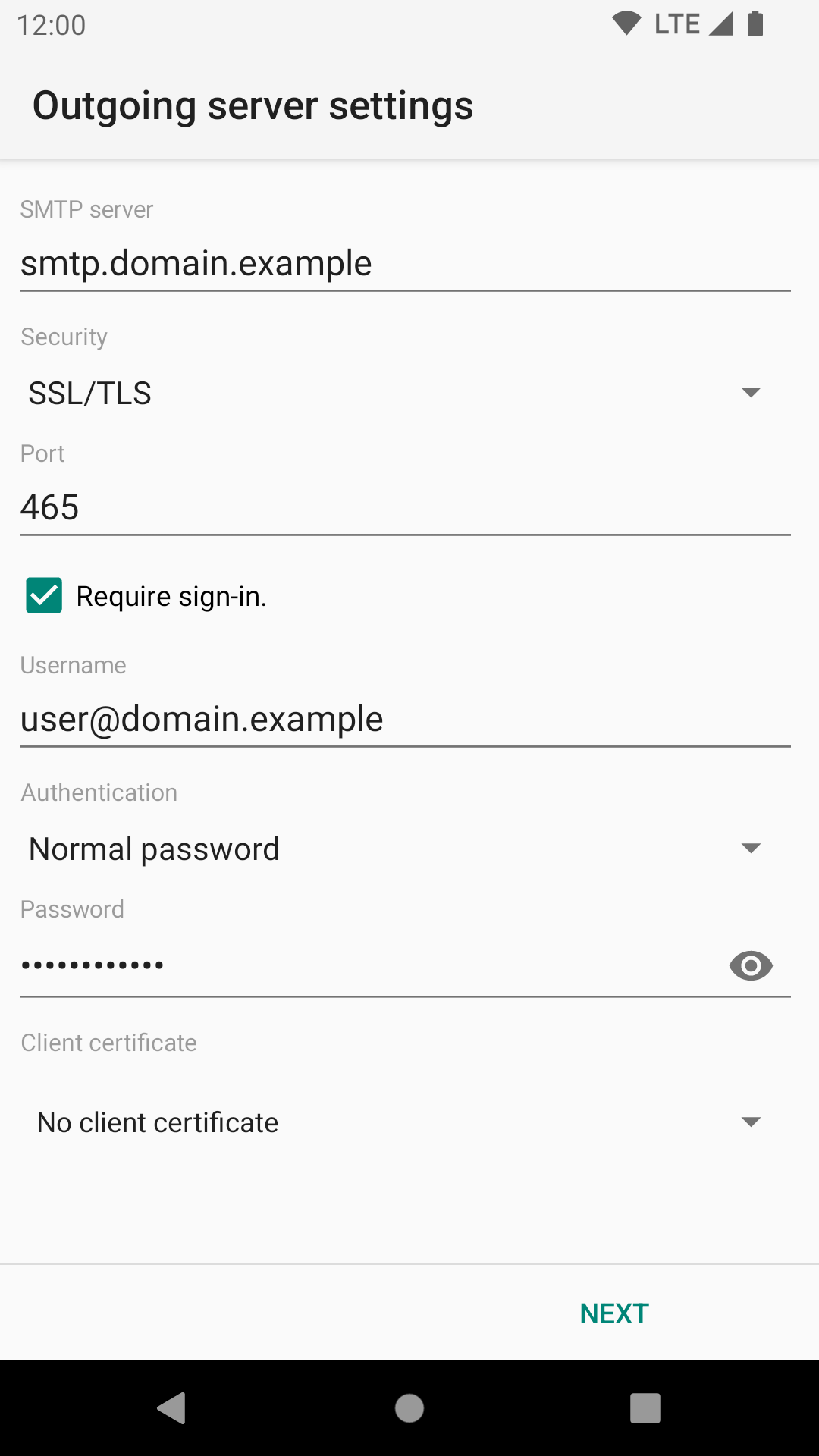The image size is (819, 1456).
Task: Show the password with the eye icon
Action: (751, 965)
